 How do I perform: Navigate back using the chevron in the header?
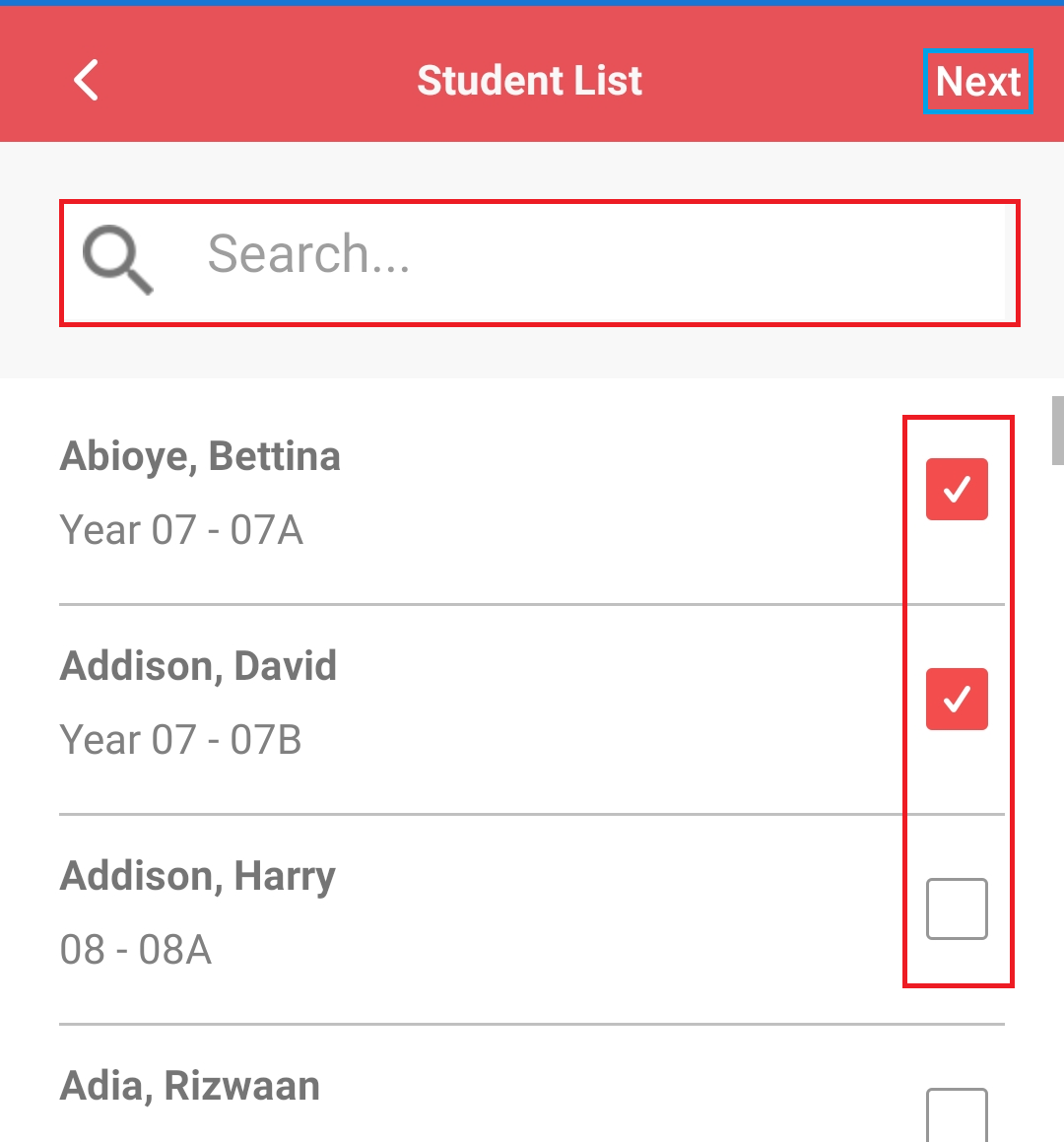[86, 81]
